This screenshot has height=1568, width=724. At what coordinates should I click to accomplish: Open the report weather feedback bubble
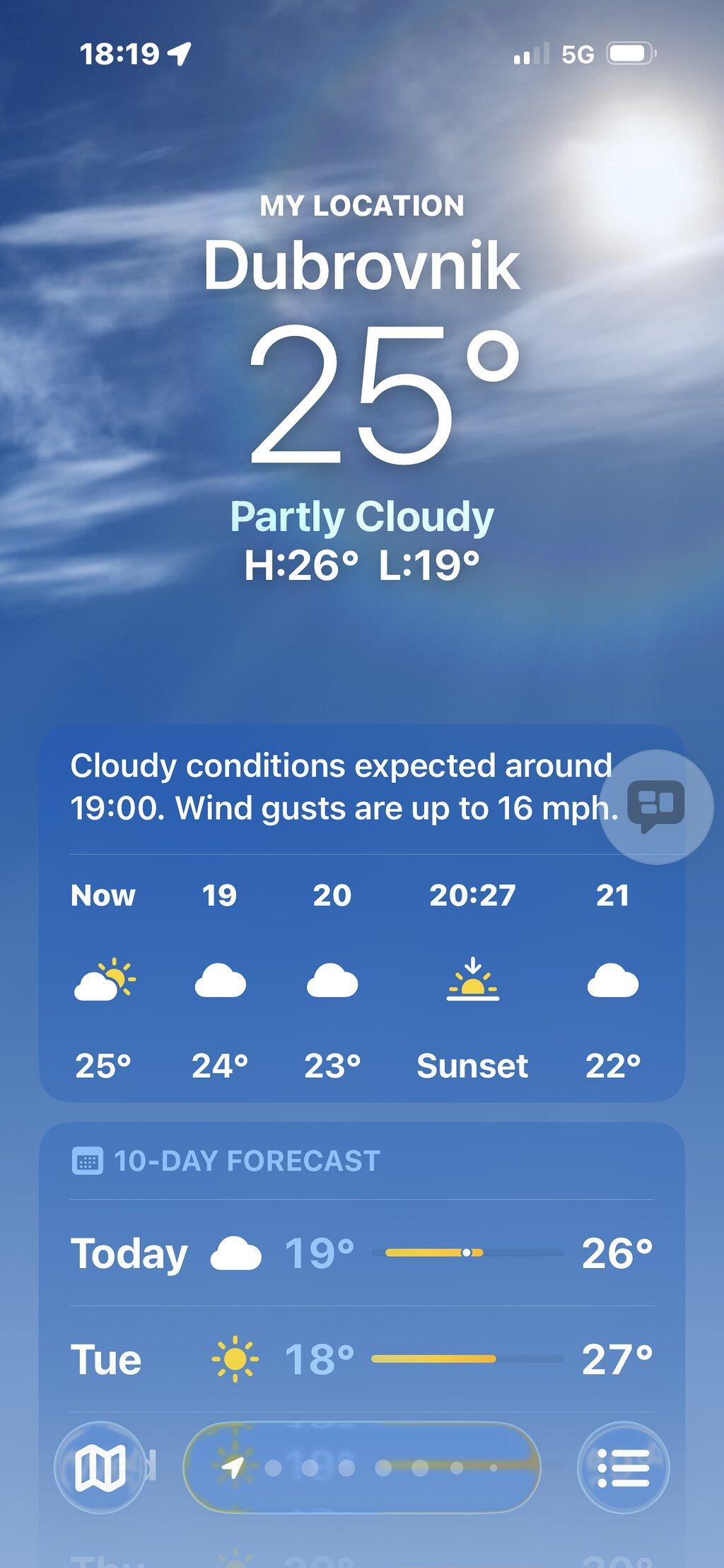click(x=656, y=807)
